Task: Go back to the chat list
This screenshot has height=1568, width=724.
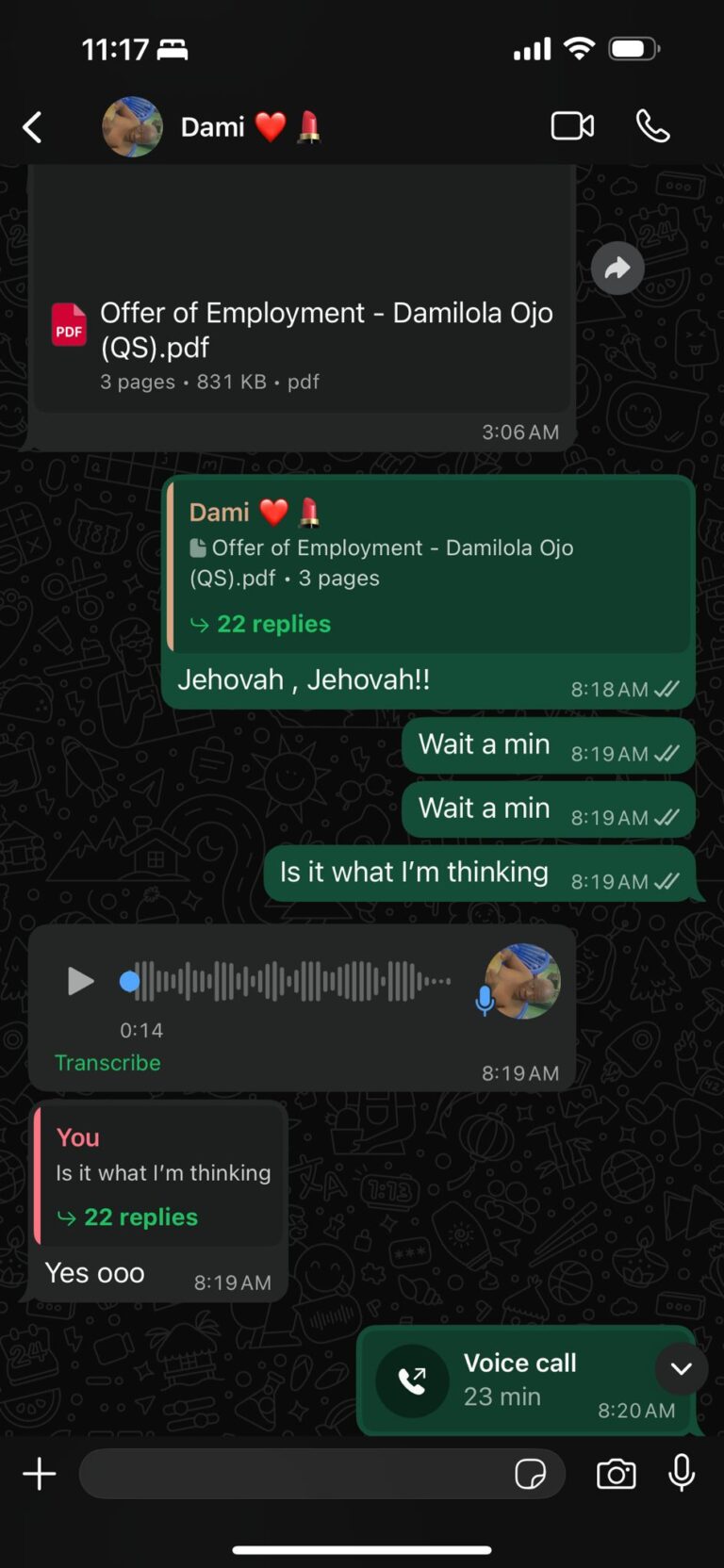Action: (x=33, y=127)
